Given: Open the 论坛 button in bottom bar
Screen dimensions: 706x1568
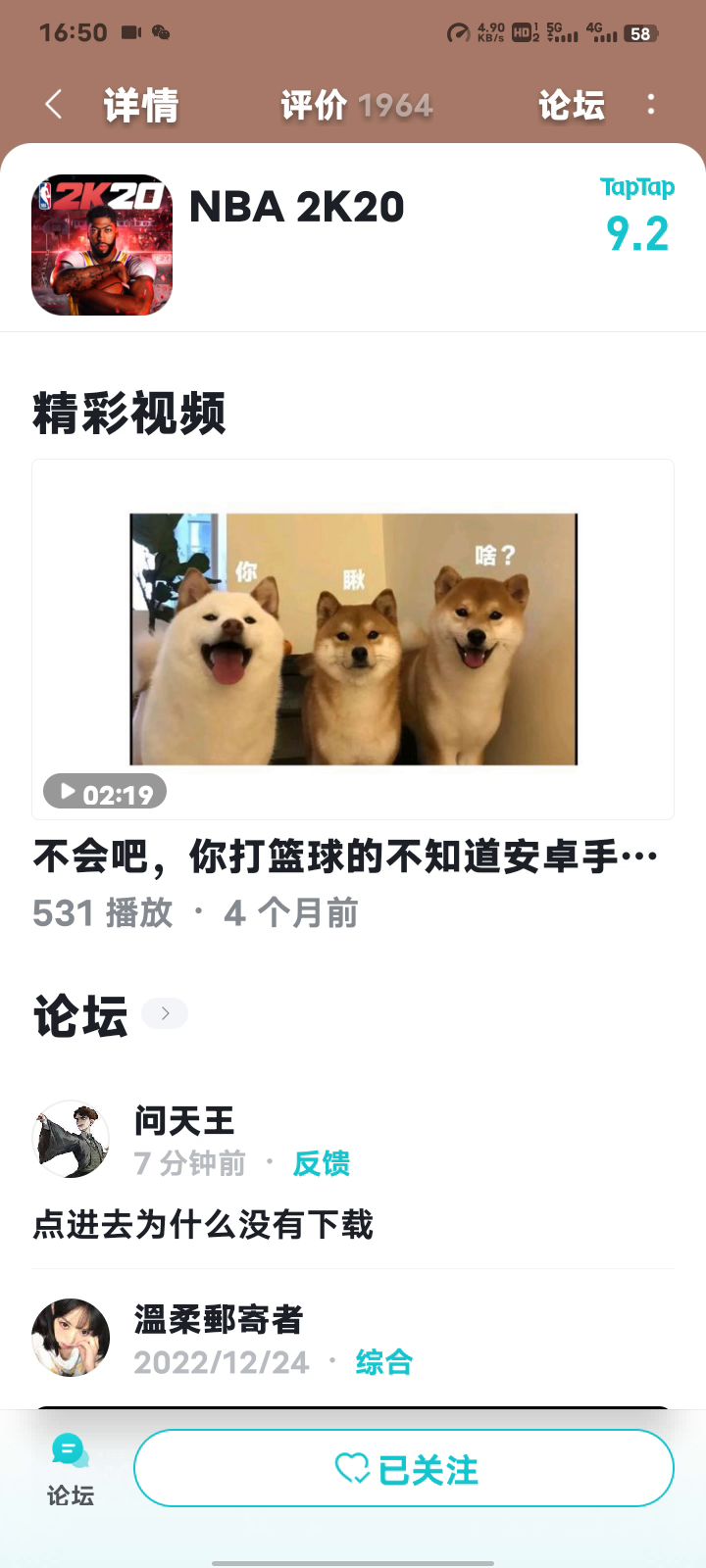Looking at the screenshot, I should pos(70,1469).
